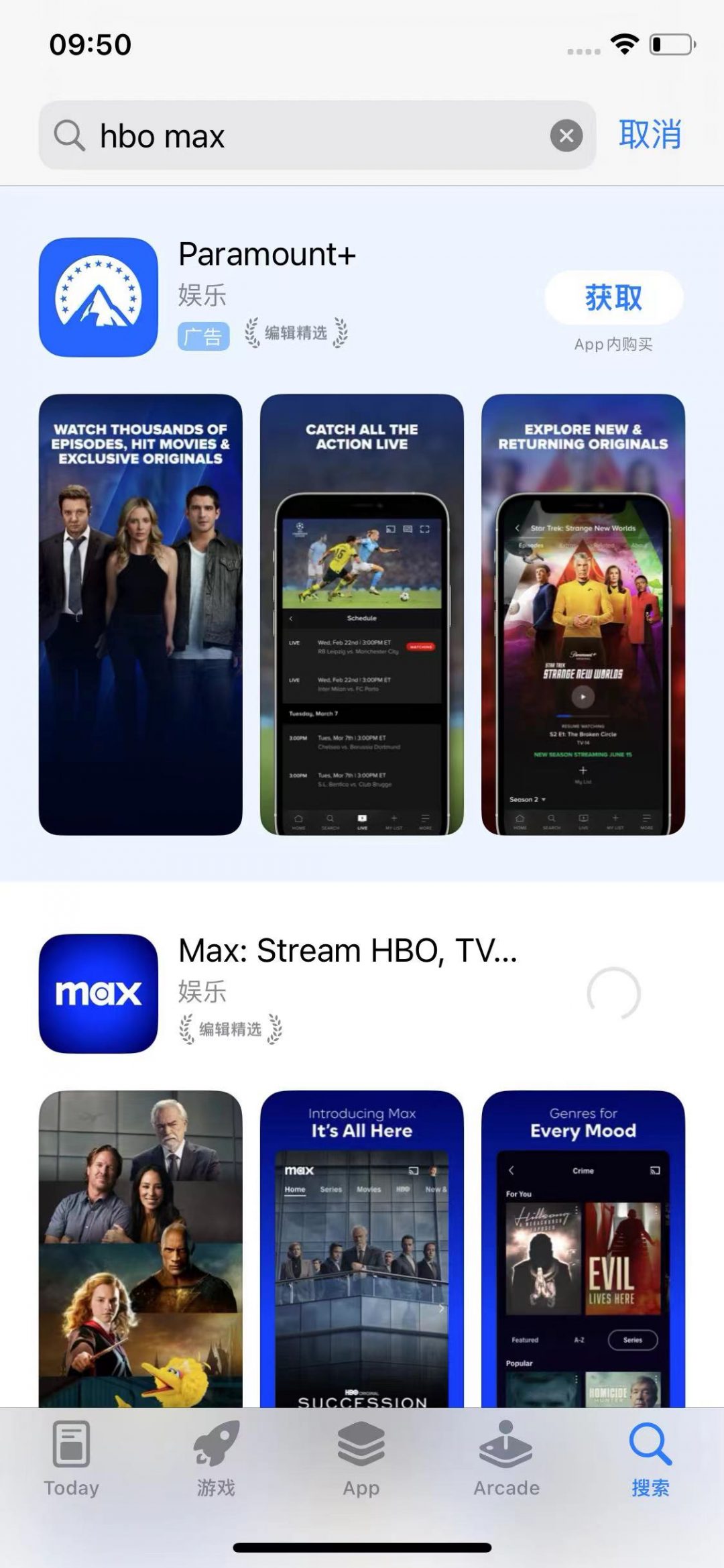Get the Paramount+ app with 获取
This screenshot has height=1568, width=724.
(613, 298)
